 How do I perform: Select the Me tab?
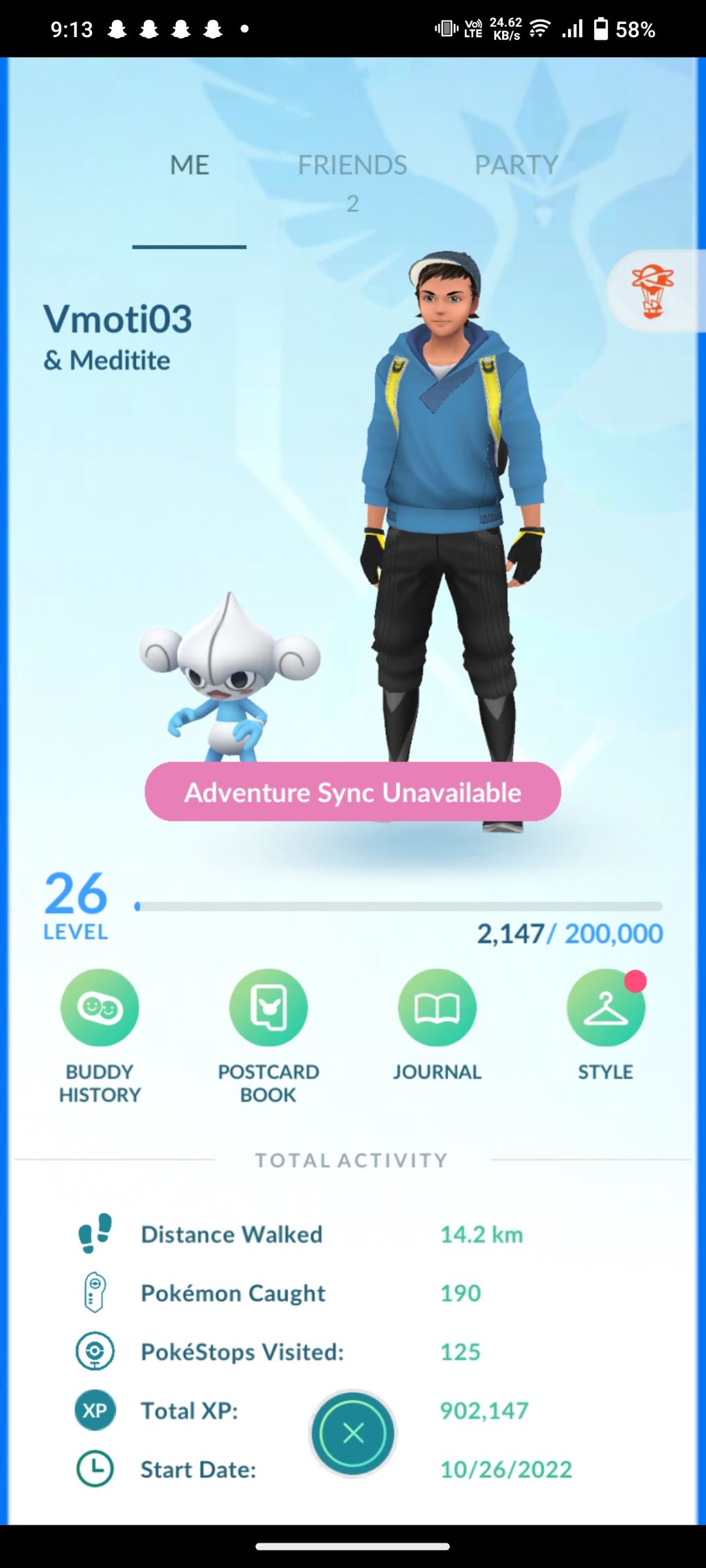pos(190,165)
